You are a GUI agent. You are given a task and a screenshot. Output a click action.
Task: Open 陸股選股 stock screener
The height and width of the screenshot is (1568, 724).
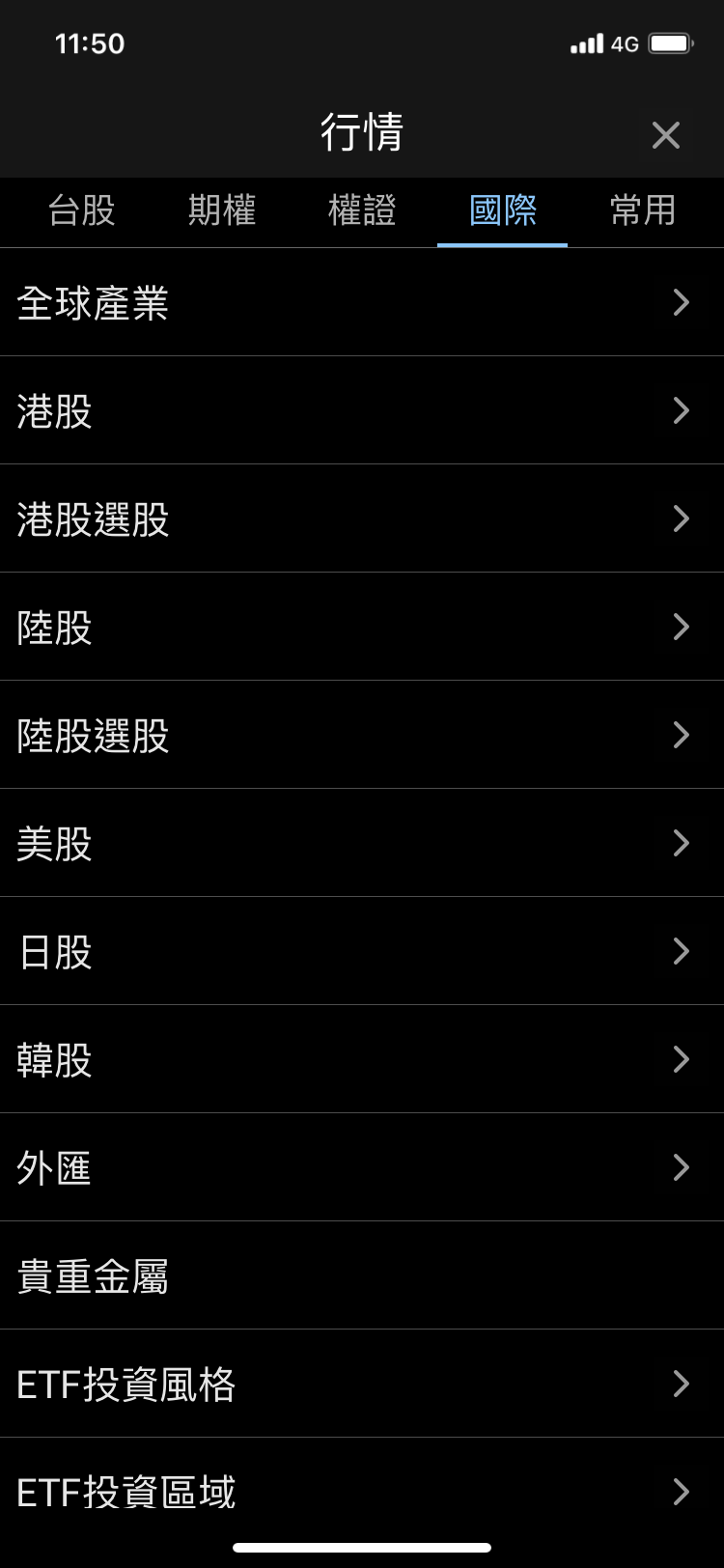click(x=362, y=736)
